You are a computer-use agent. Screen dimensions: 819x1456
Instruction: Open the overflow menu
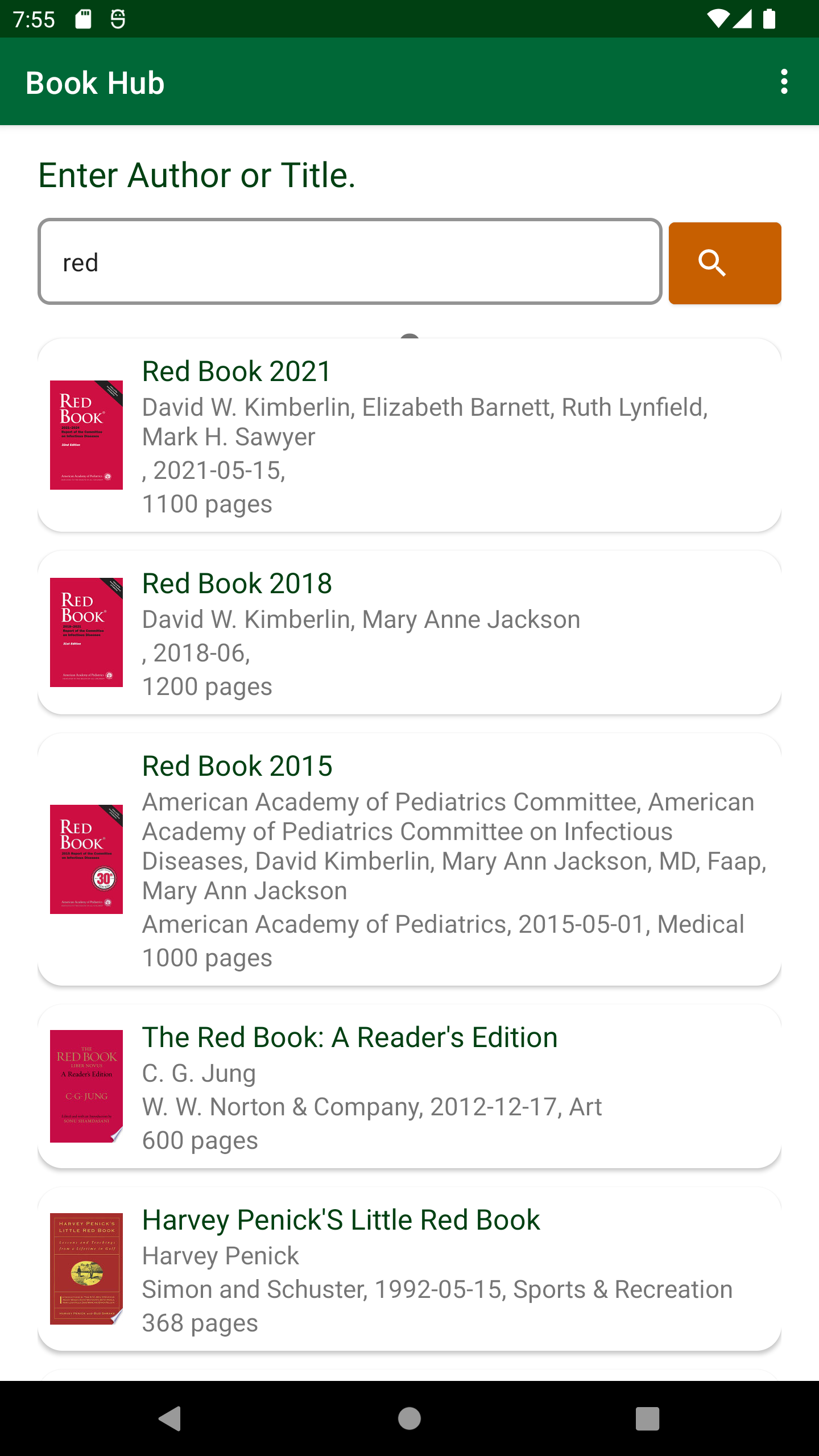point(784,82)
